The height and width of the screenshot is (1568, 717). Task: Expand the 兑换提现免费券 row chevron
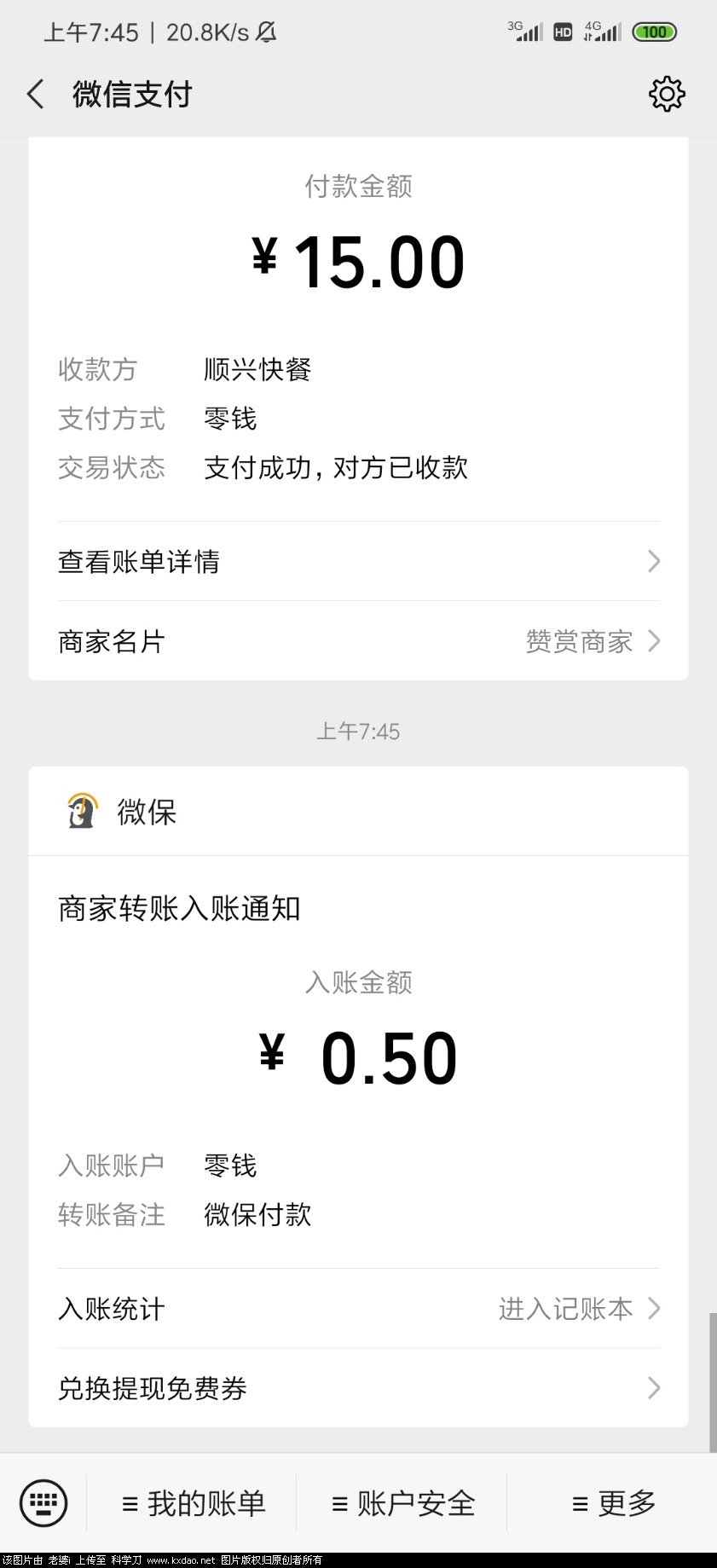(654, 1388)
